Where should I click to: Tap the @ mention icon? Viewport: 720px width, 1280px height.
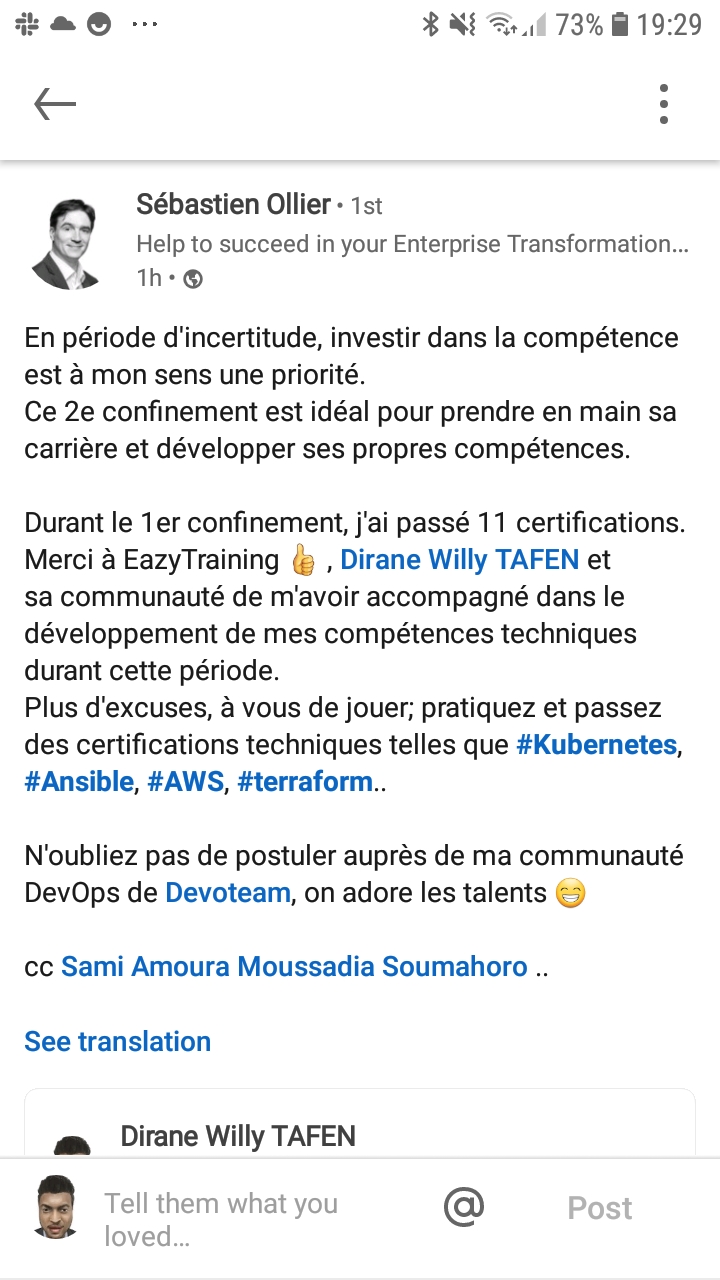tap(464, 1207)
